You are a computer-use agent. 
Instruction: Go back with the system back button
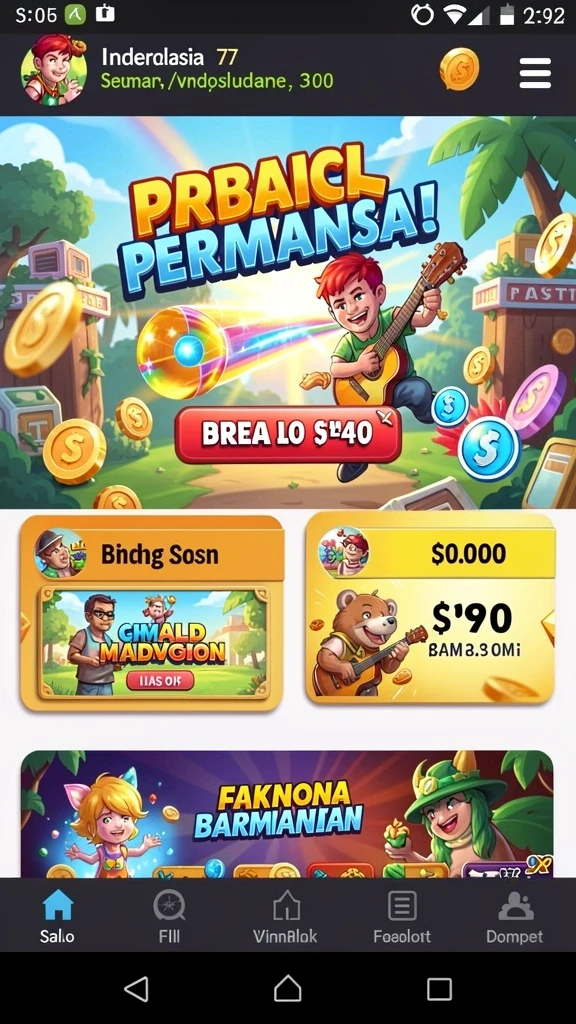[x=136, y=989]
